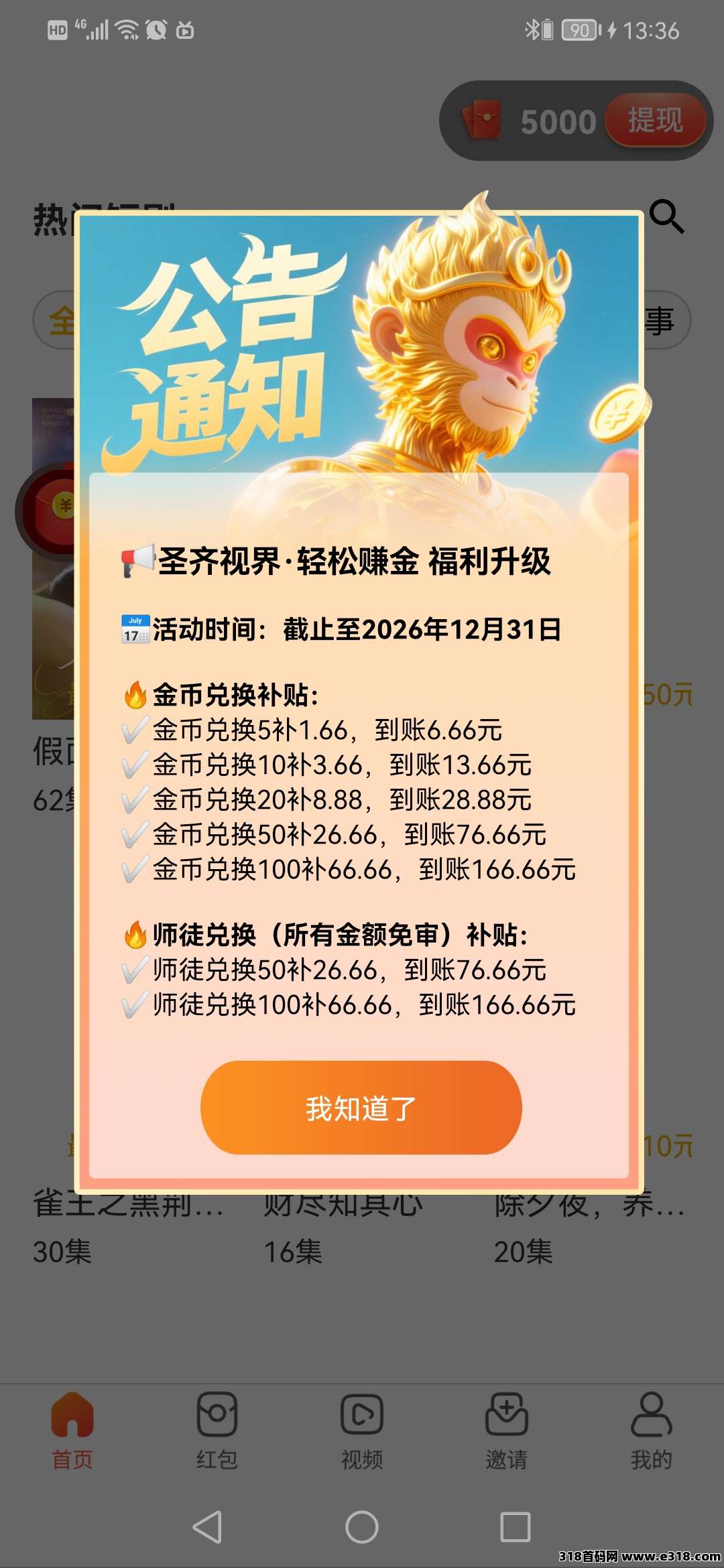The width and height of the screenshot is (724, 1568).
Task: Dismiss the notice with 我知道了
Action: pos(361,1107)
